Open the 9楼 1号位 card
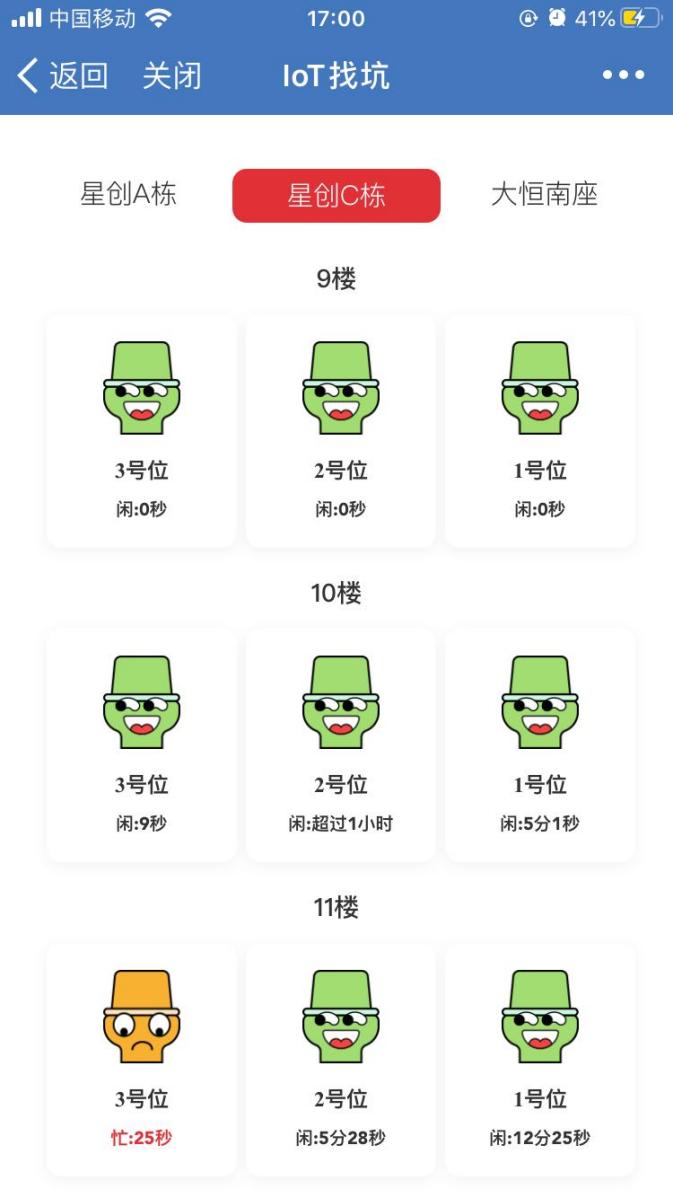 point(540,431)
